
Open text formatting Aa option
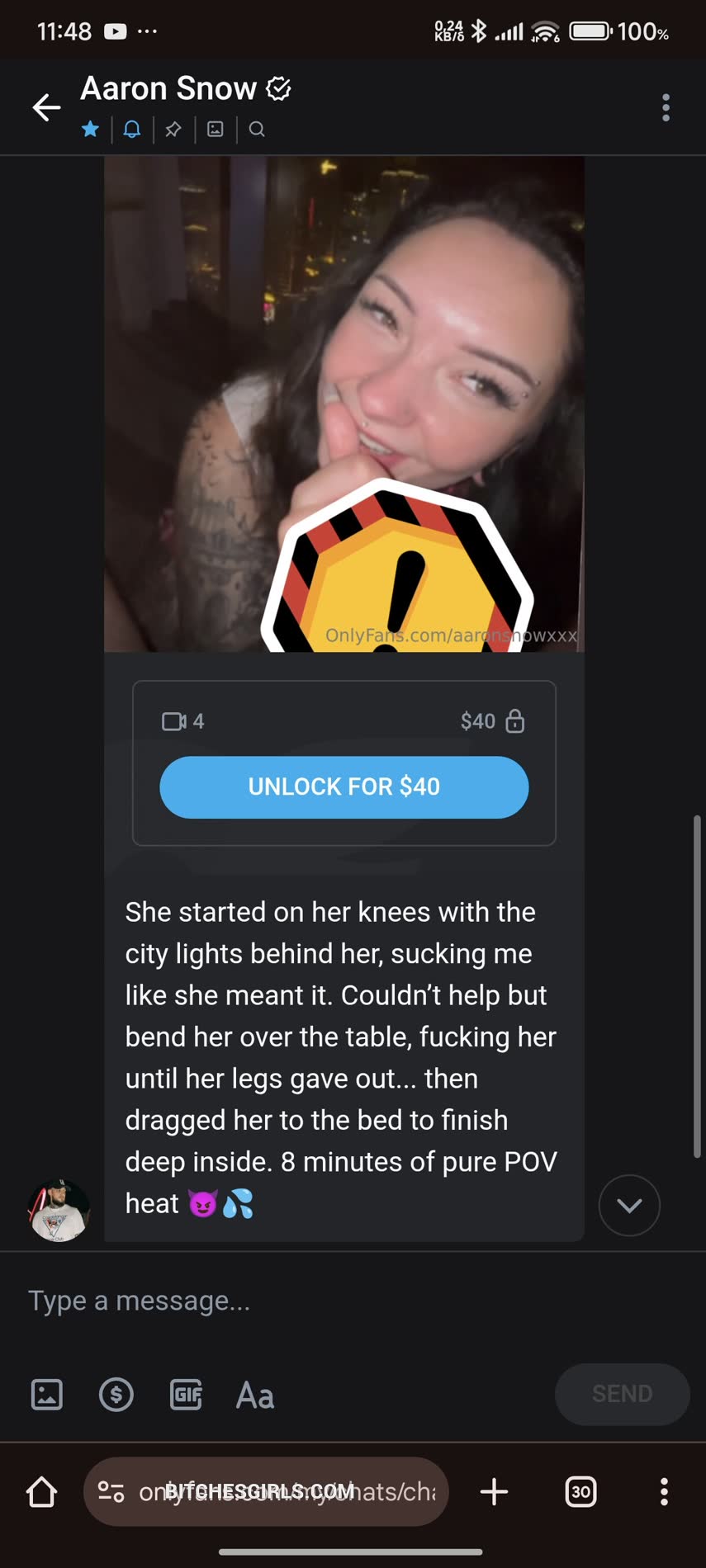tap(255, 1396)
